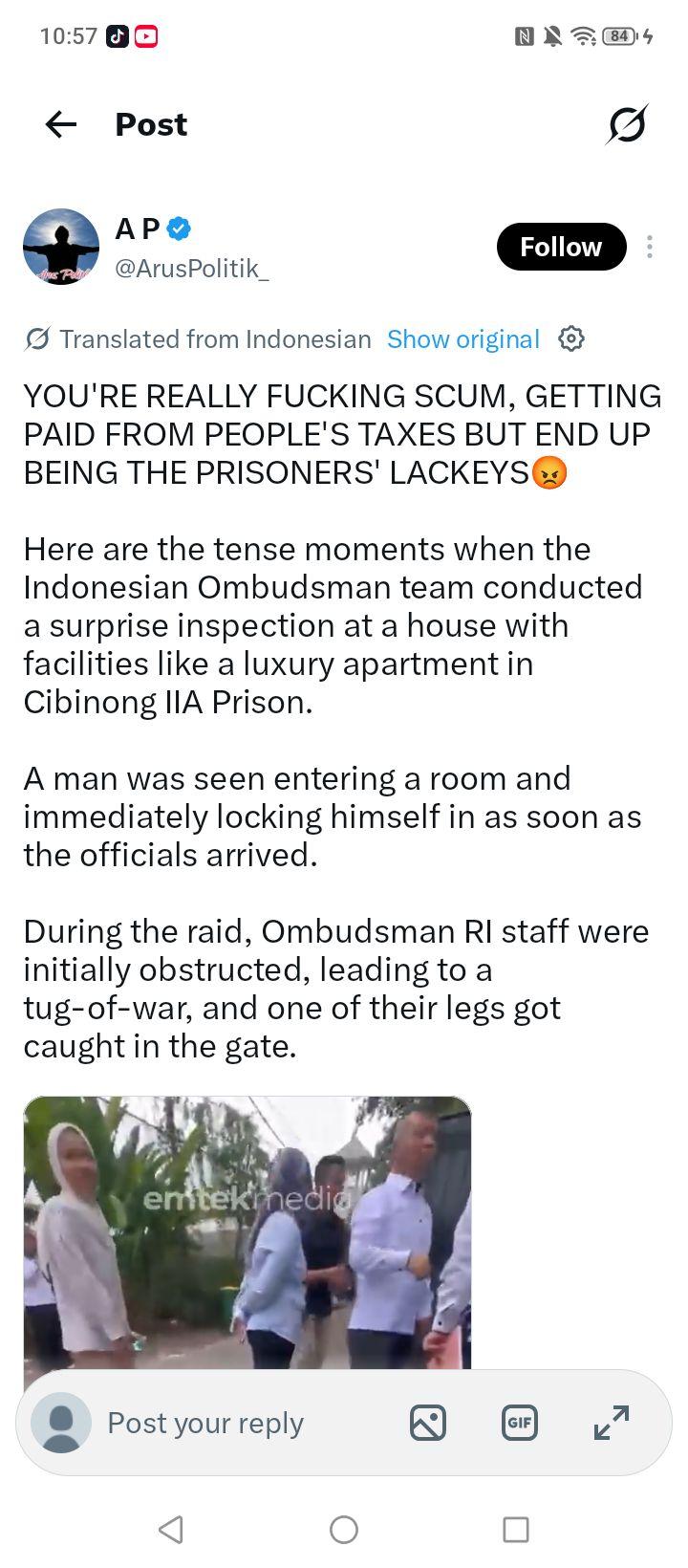Open the post overflow menu beside Follow
The height and width of the screenshot is (1568, 688).
[650, 247]
